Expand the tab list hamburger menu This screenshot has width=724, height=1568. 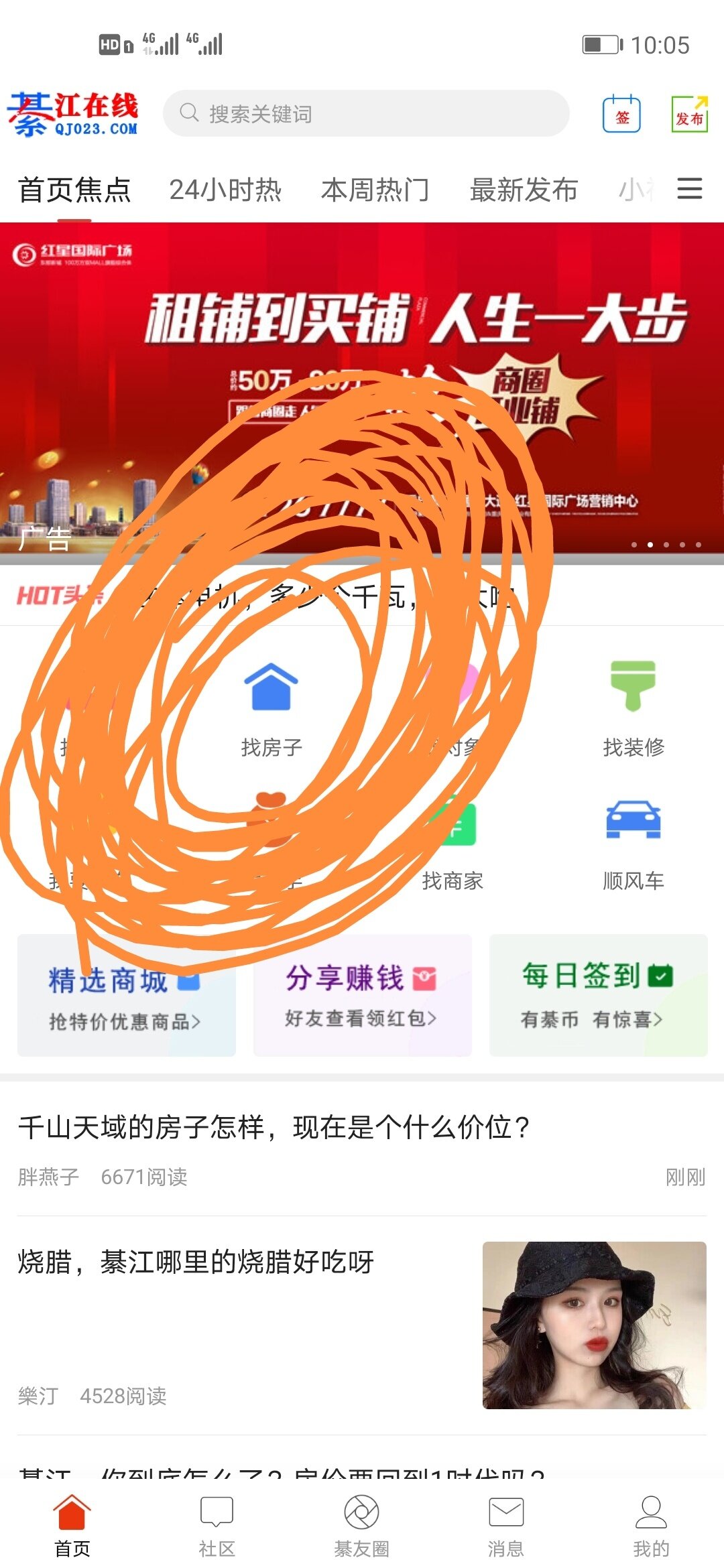[x=689, y=189]
